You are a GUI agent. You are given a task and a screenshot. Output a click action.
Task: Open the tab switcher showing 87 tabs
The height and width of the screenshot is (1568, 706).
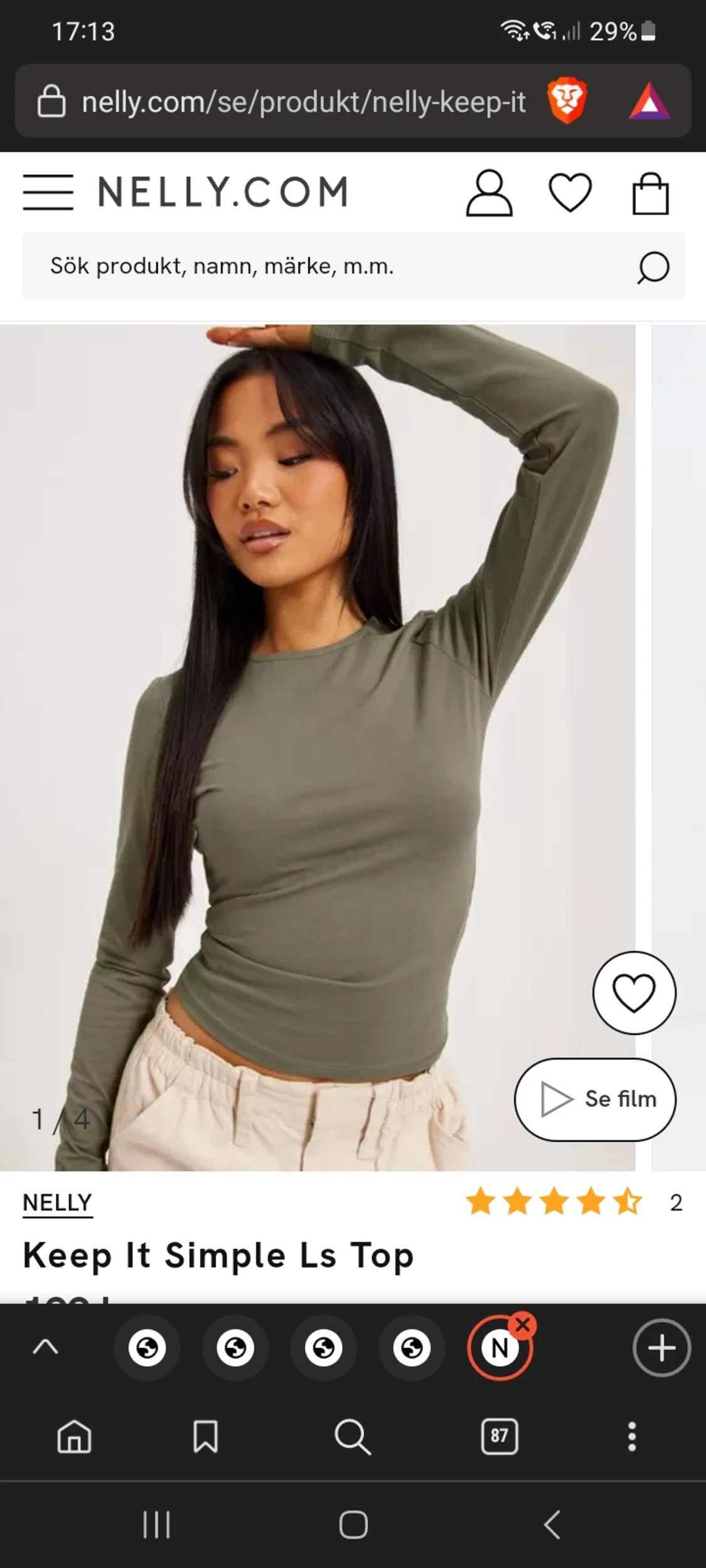point(500,1436)
